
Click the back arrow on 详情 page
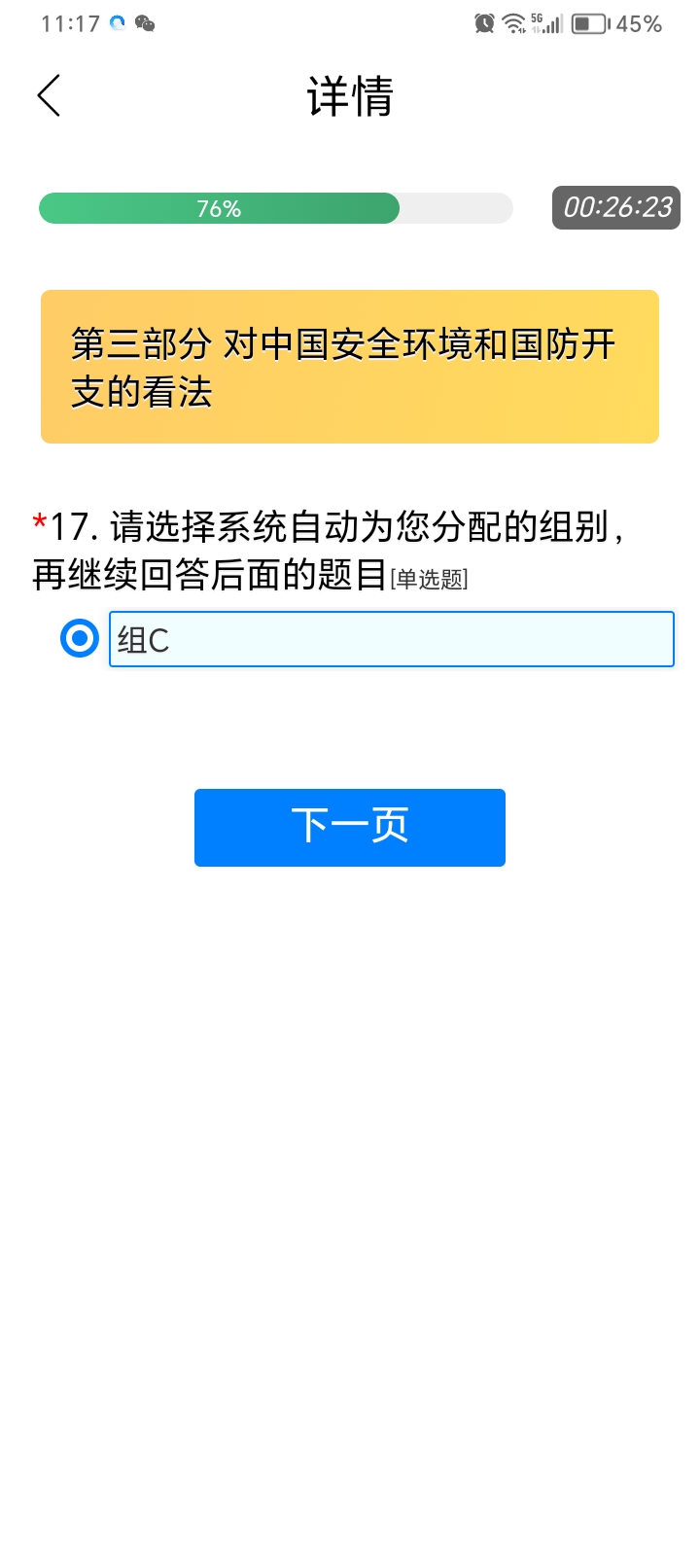point(49,96)
